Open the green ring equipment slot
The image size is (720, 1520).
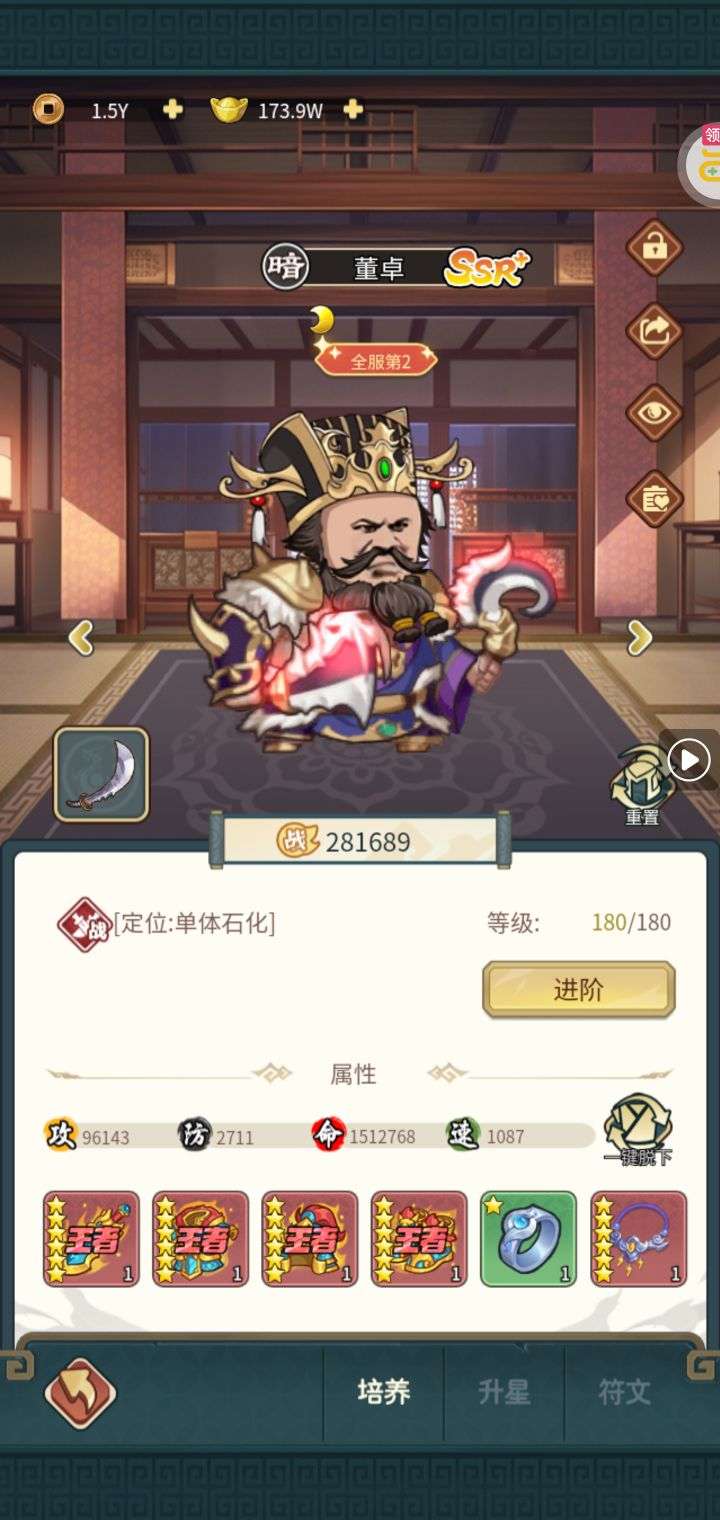click(529, 1238)
